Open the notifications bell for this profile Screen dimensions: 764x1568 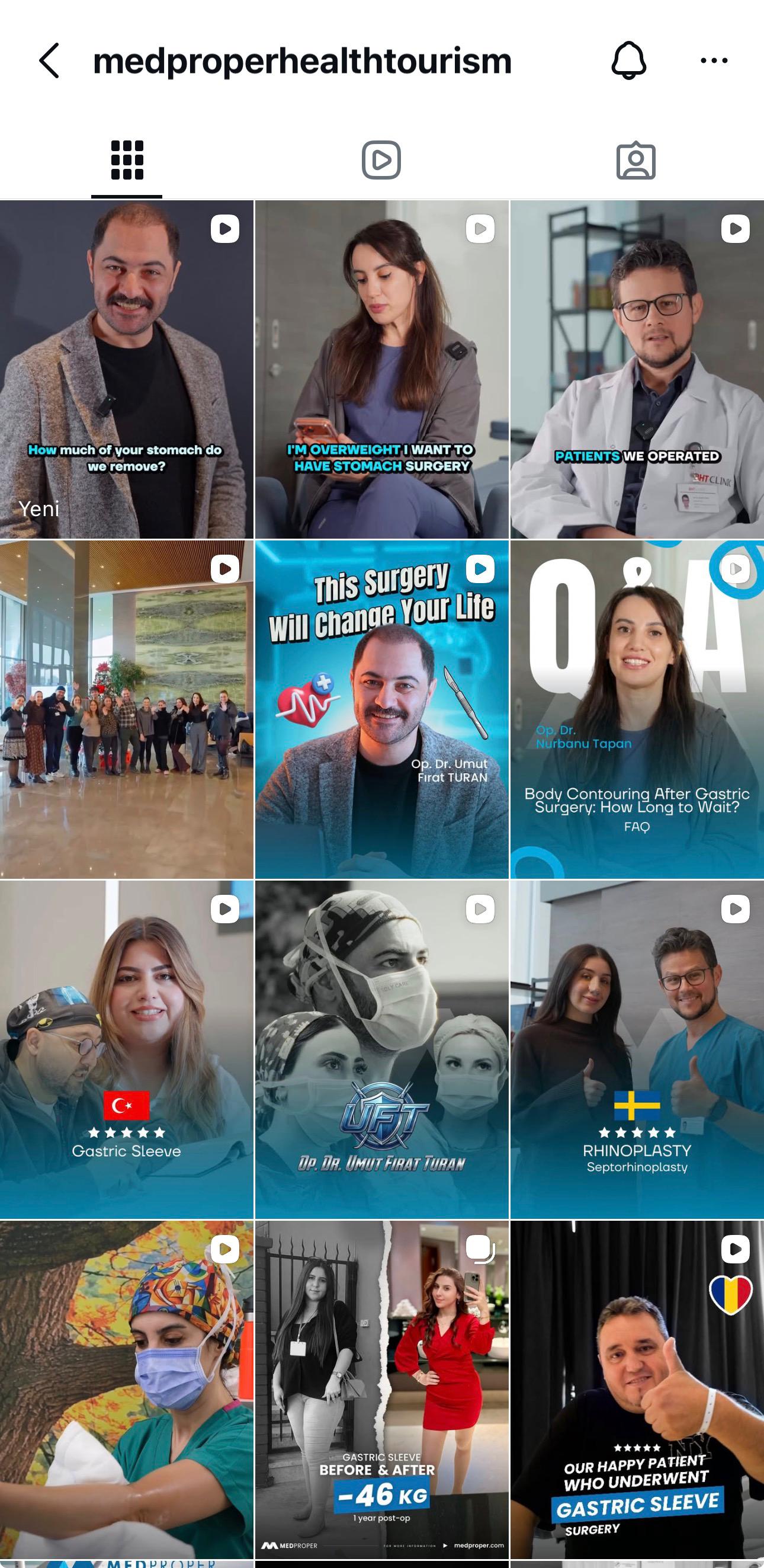[x=628, y=60]
